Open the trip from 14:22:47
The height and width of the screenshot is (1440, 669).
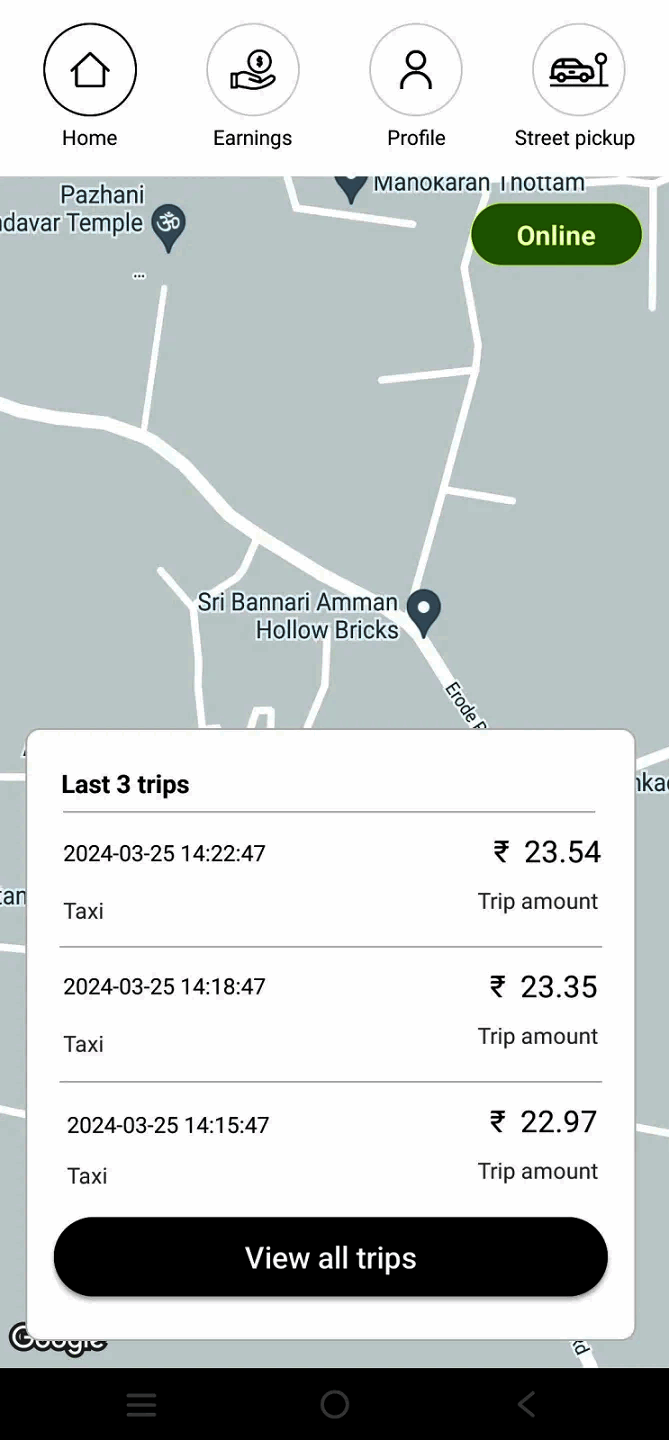point(331,880)
